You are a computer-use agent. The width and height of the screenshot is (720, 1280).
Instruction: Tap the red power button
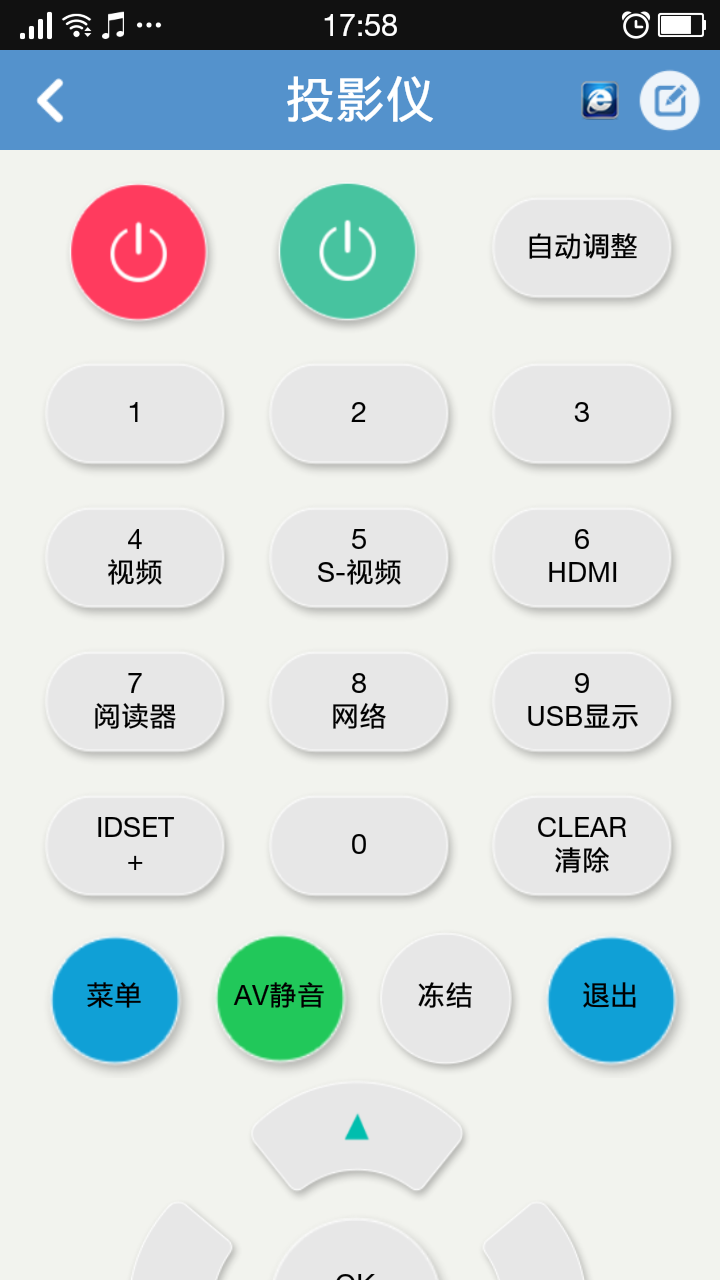[138, 252]
